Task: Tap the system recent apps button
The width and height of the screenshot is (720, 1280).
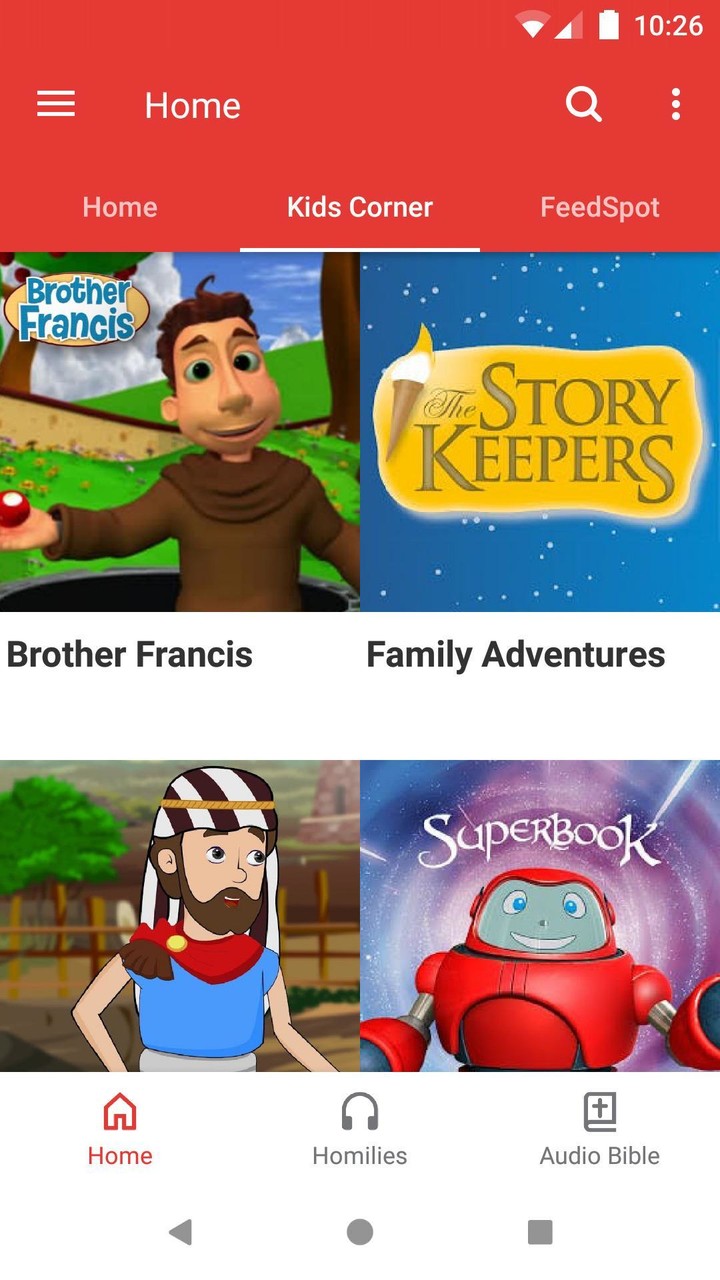Action: pos(540,1232)
